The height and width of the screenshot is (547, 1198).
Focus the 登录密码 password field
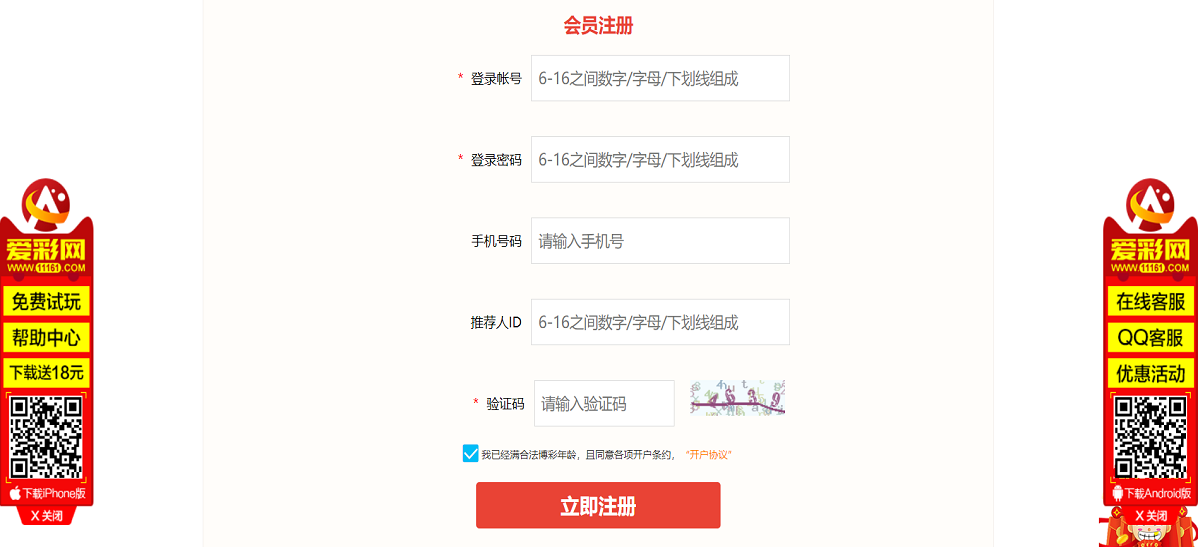[660, 160]
